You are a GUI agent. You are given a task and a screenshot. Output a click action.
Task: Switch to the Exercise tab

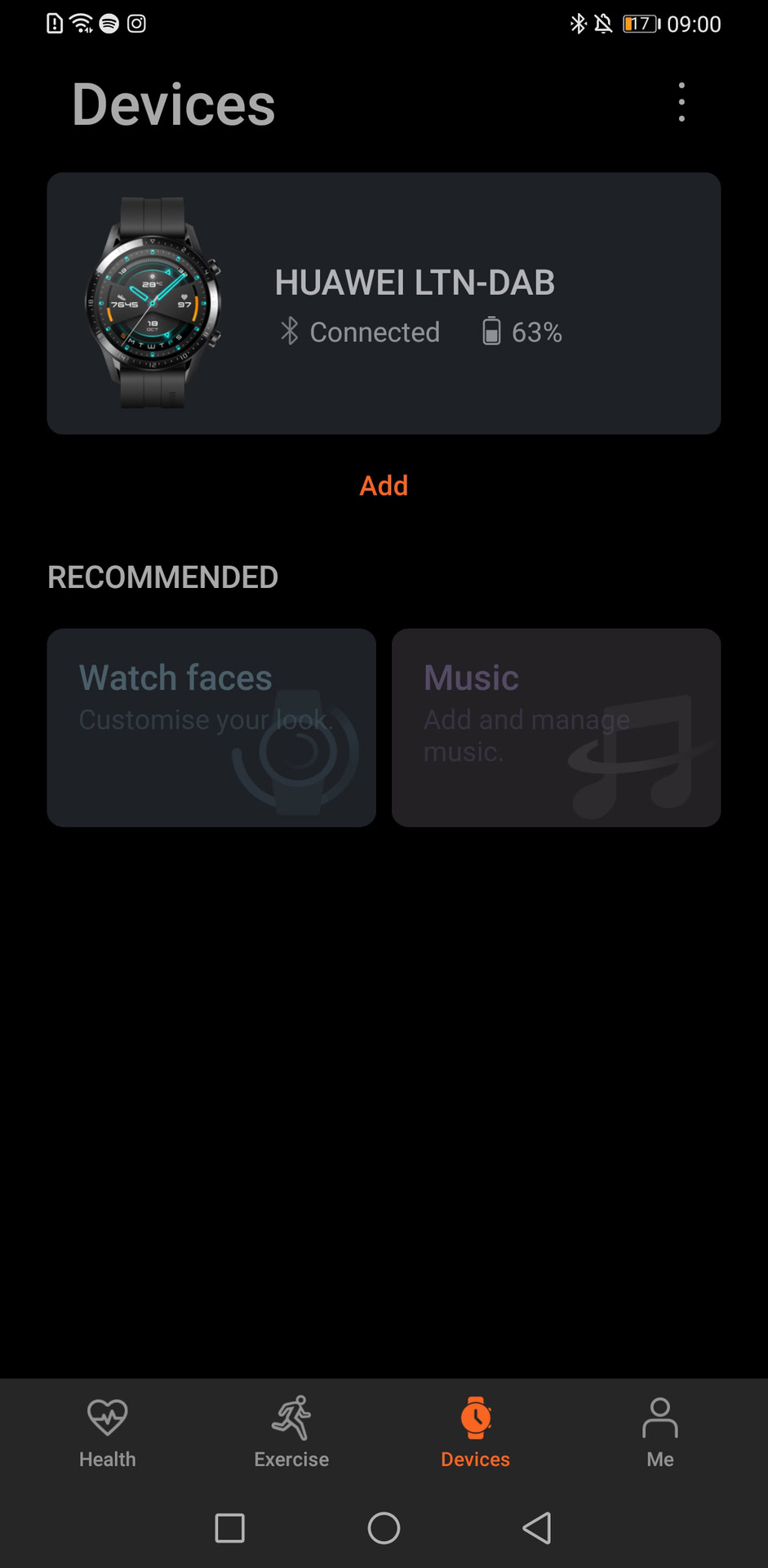[x=291, y=1432]
